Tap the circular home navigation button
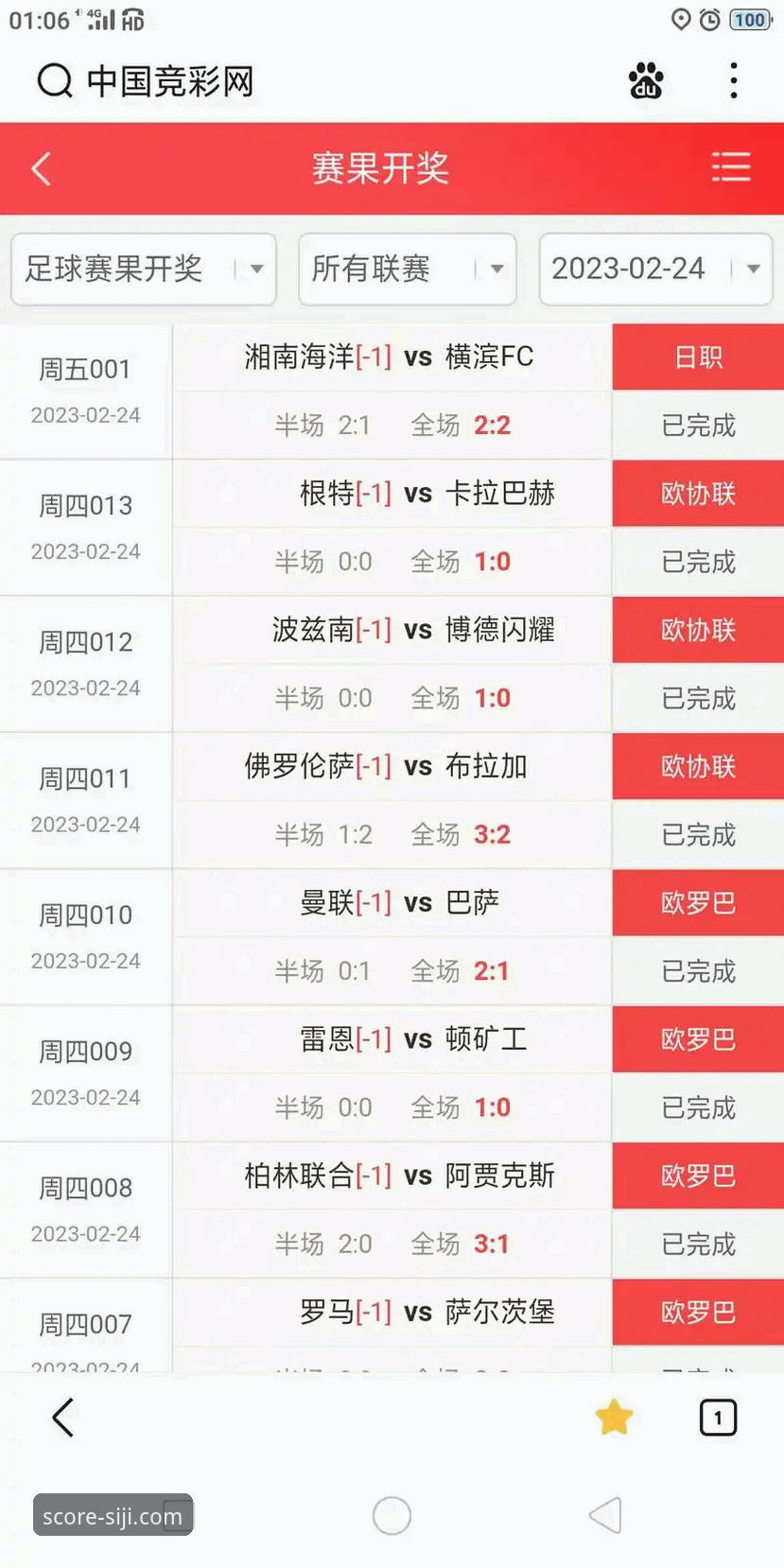 pos(392,1514)
